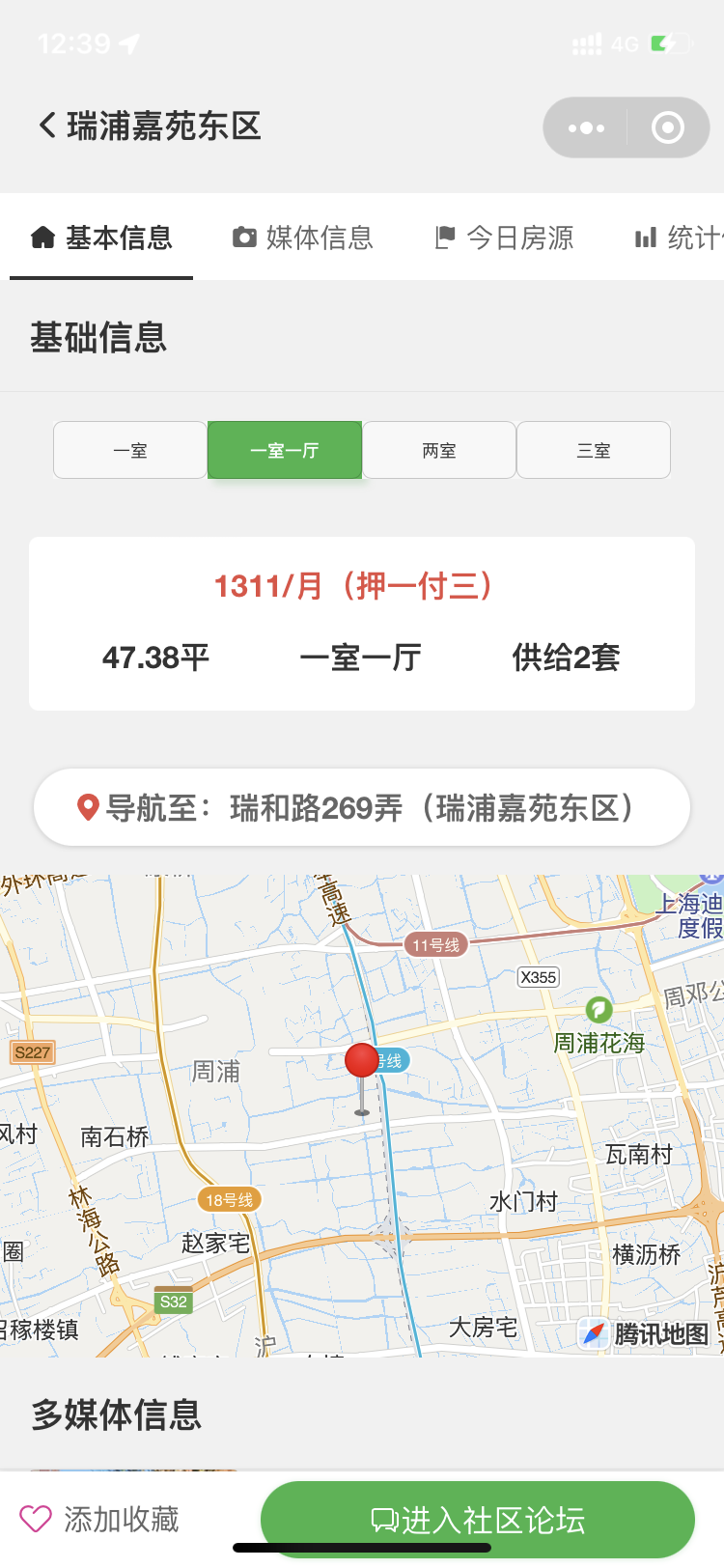Open the mini program more options menu

[586, 127]
